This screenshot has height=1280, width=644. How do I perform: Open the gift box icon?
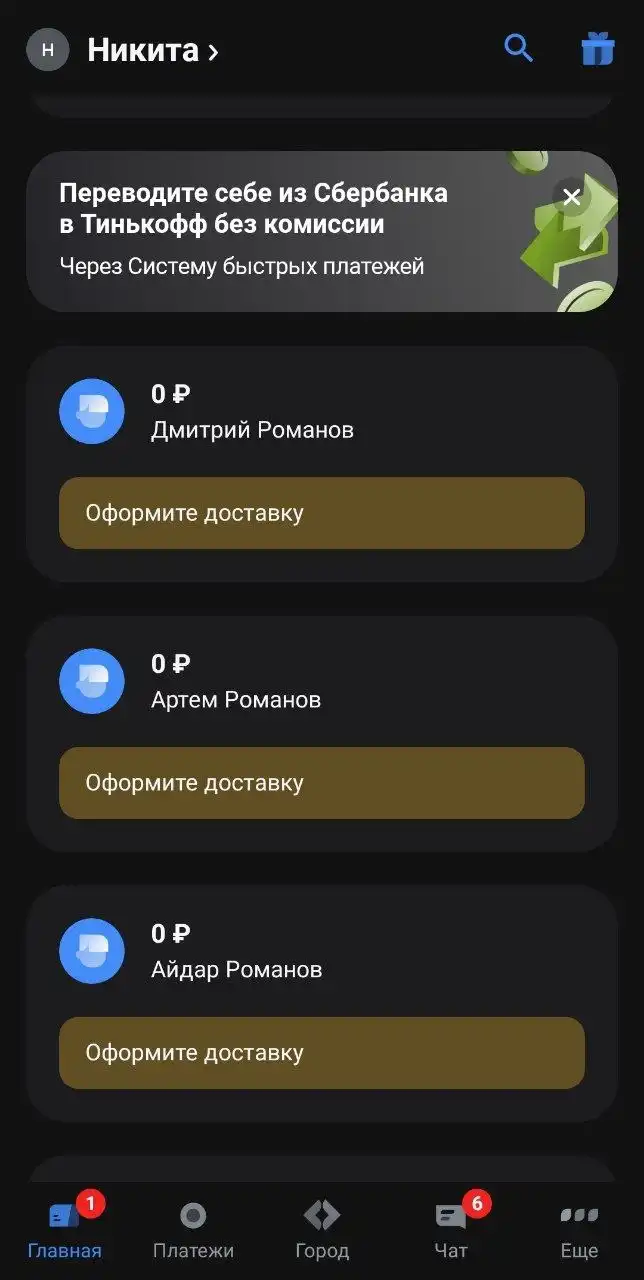point(598,48)
